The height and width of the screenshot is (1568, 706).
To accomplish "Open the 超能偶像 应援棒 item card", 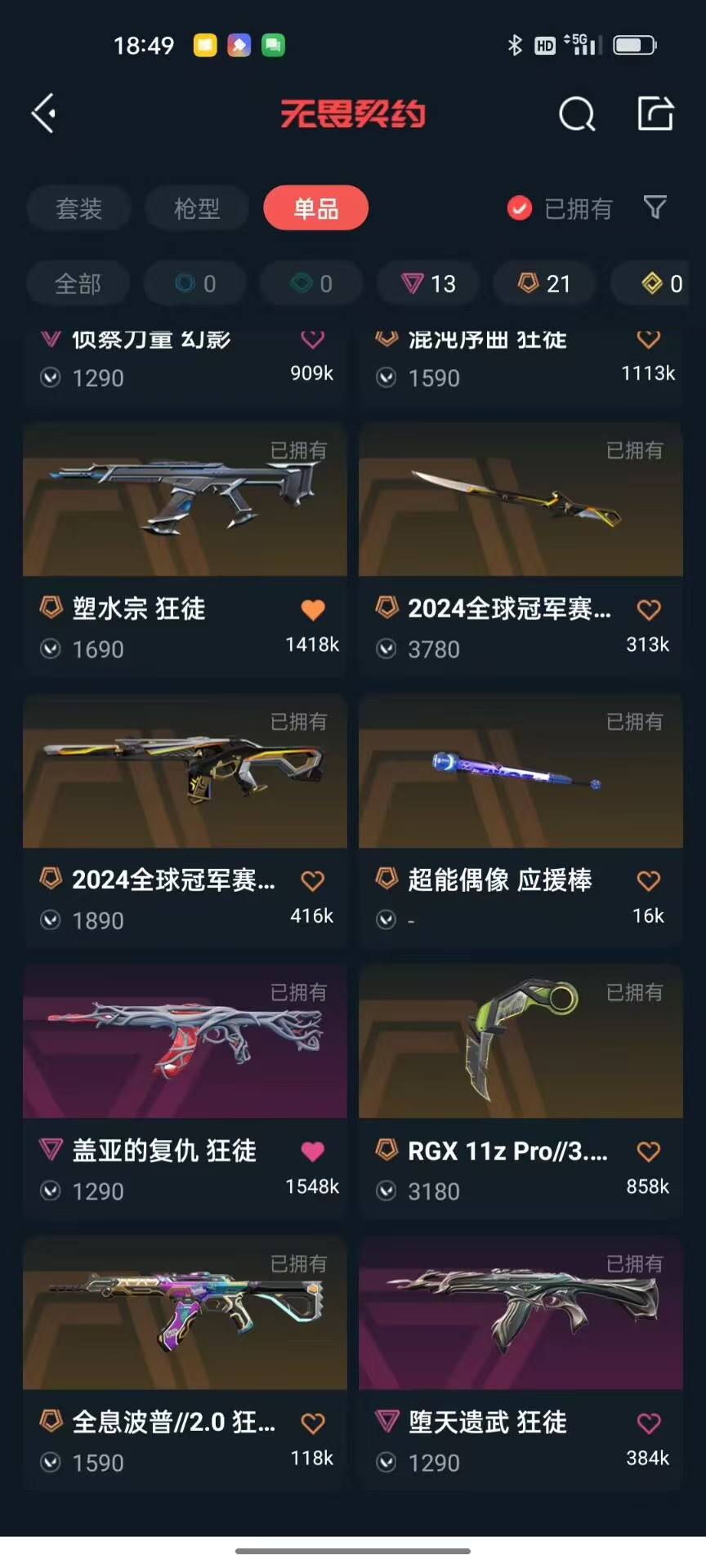I will pos(521,819).
